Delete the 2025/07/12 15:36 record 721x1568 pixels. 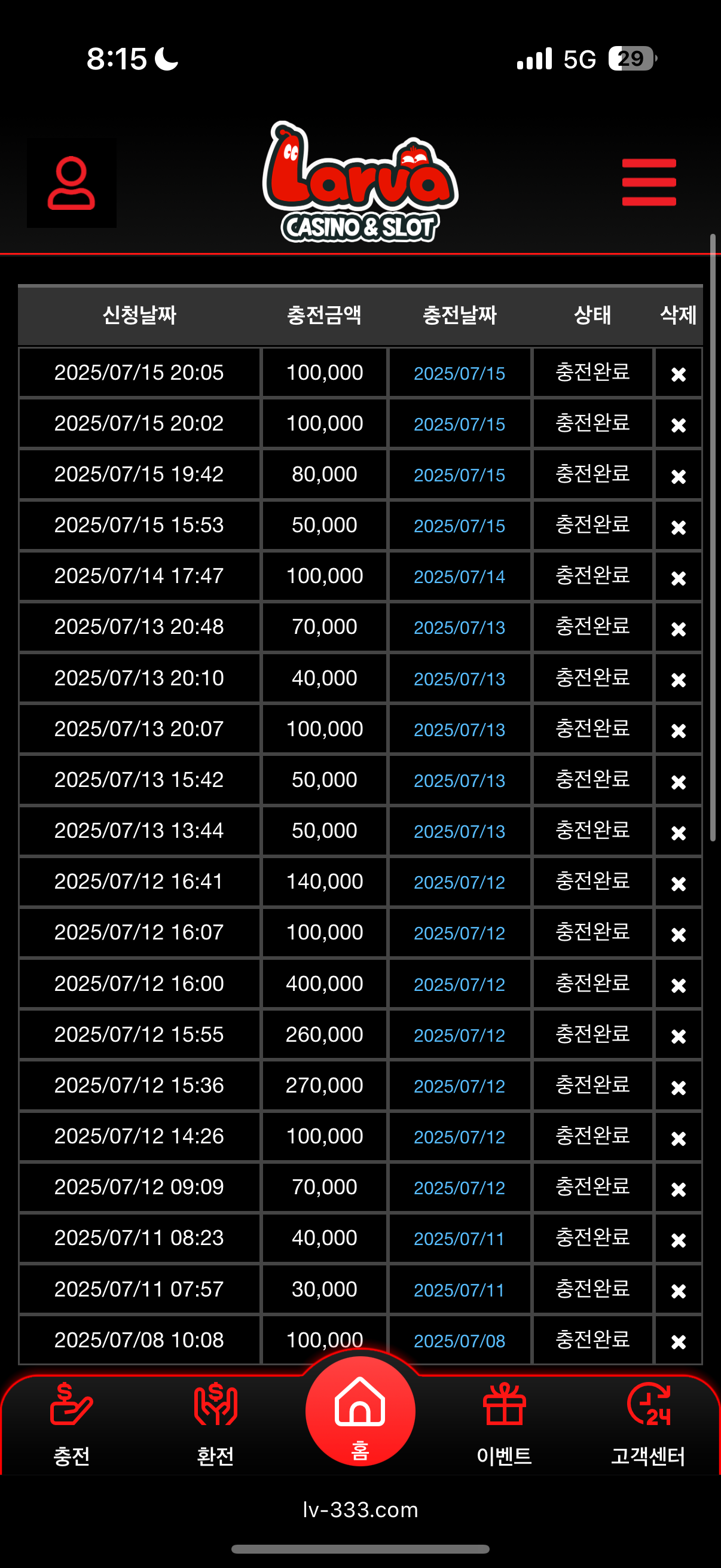(678, 1087)
